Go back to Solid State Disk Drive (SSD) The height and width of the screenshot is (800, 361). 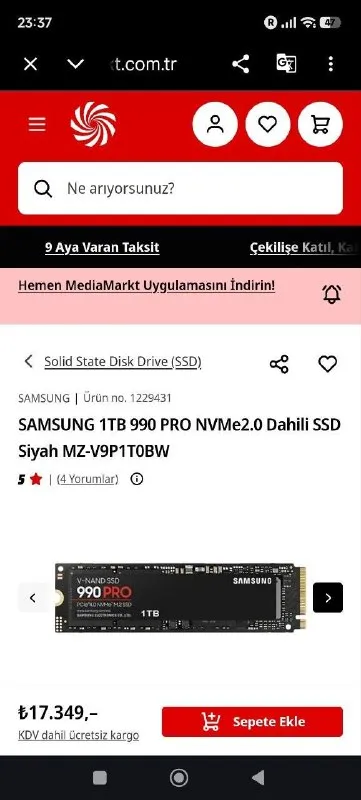click(x=122, y=362)
